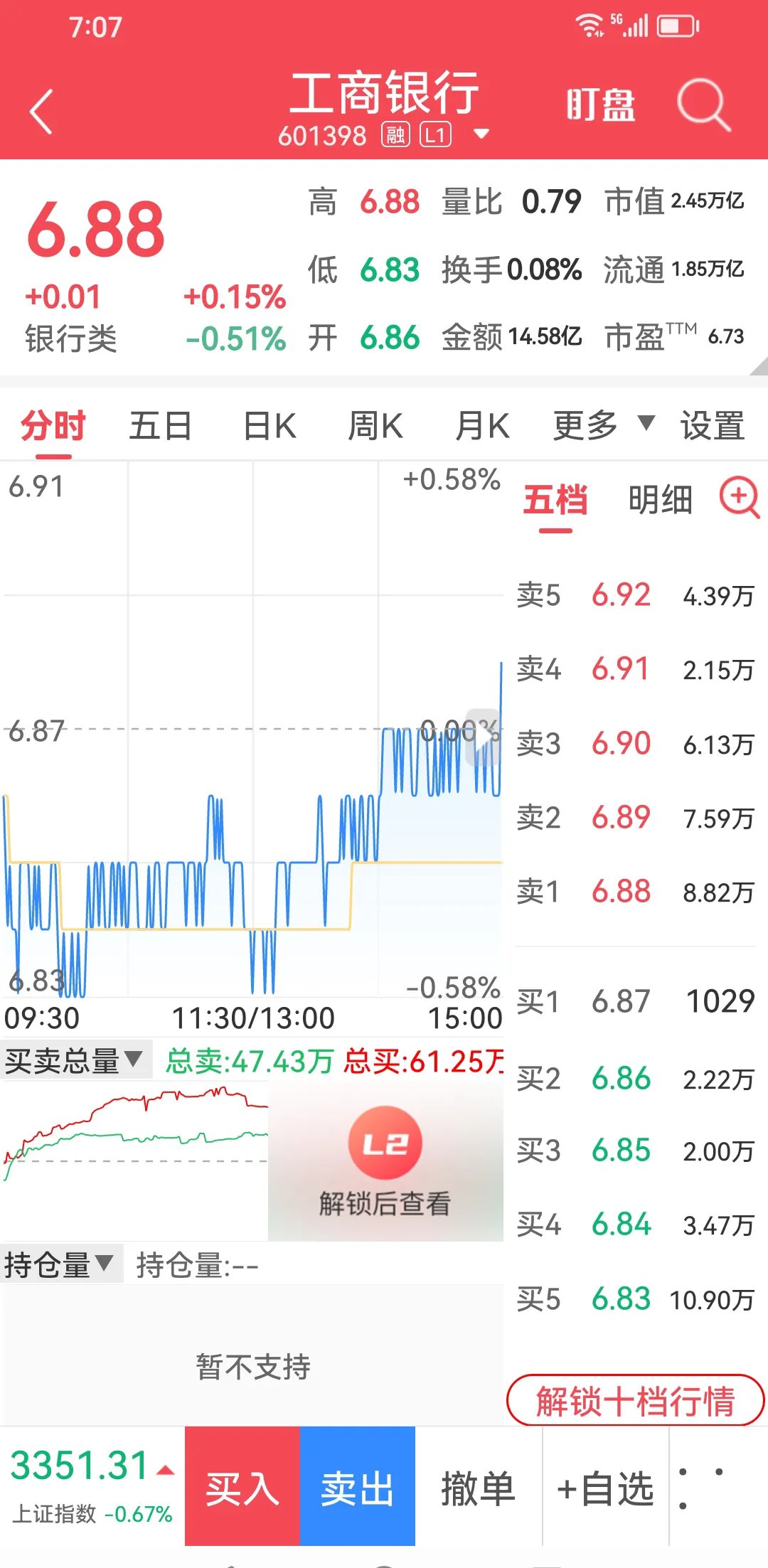Switch to the 五日 tab
This screenshot has width=768, height=1568.
(159, 424)
